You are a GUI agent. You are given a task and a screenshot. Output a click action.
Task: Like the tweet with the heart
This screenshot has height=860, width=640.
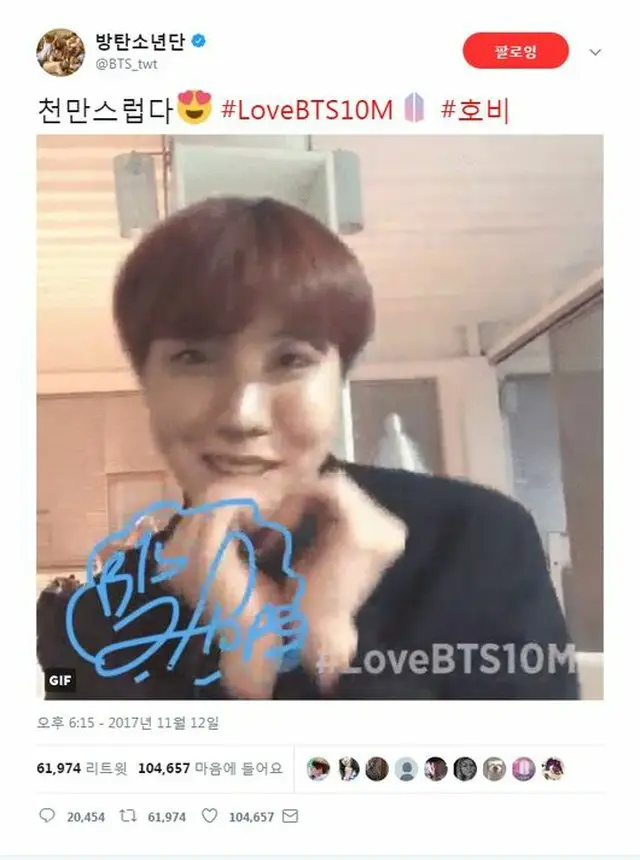[x=209, y=817]
